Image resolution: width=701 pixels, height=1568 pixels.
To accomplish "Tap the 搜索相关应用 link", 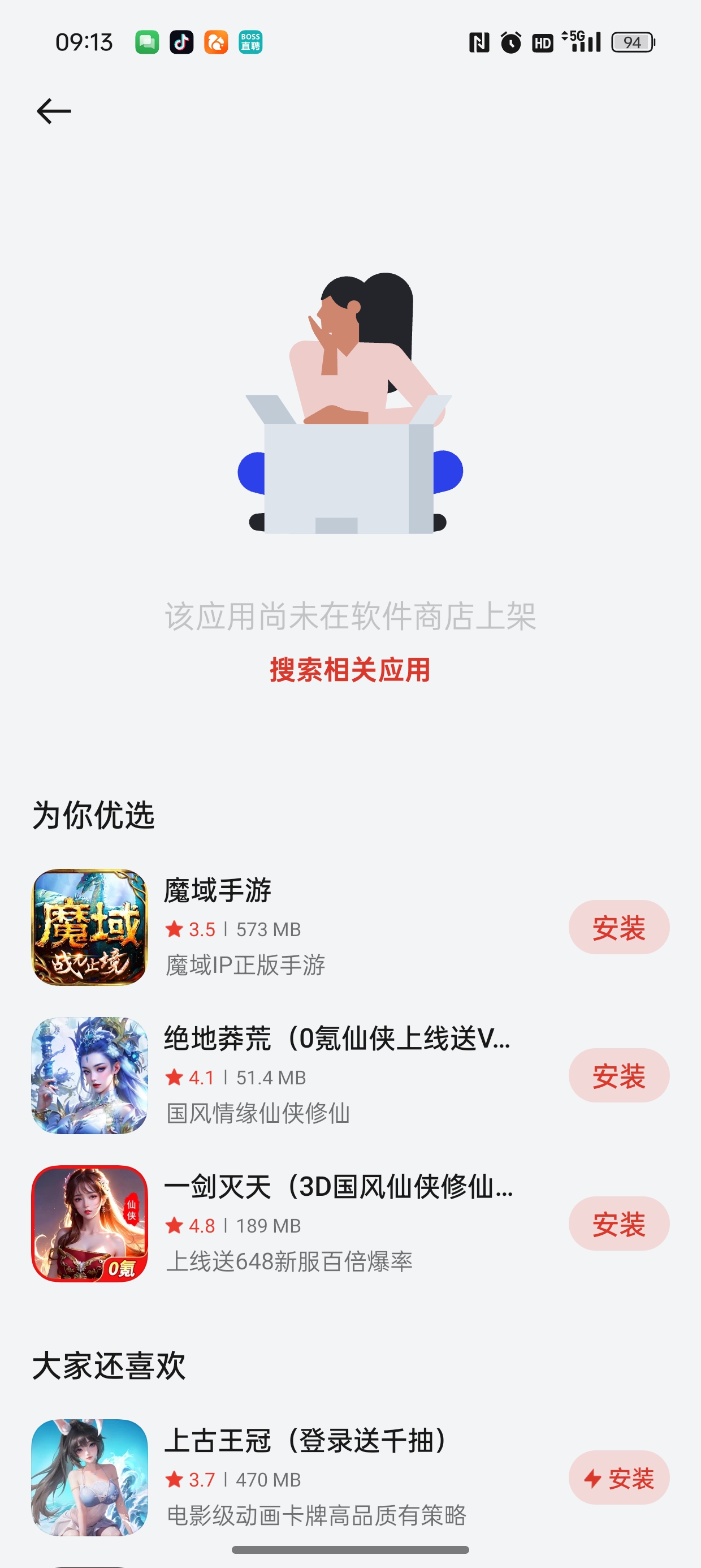I will point(350,670).
